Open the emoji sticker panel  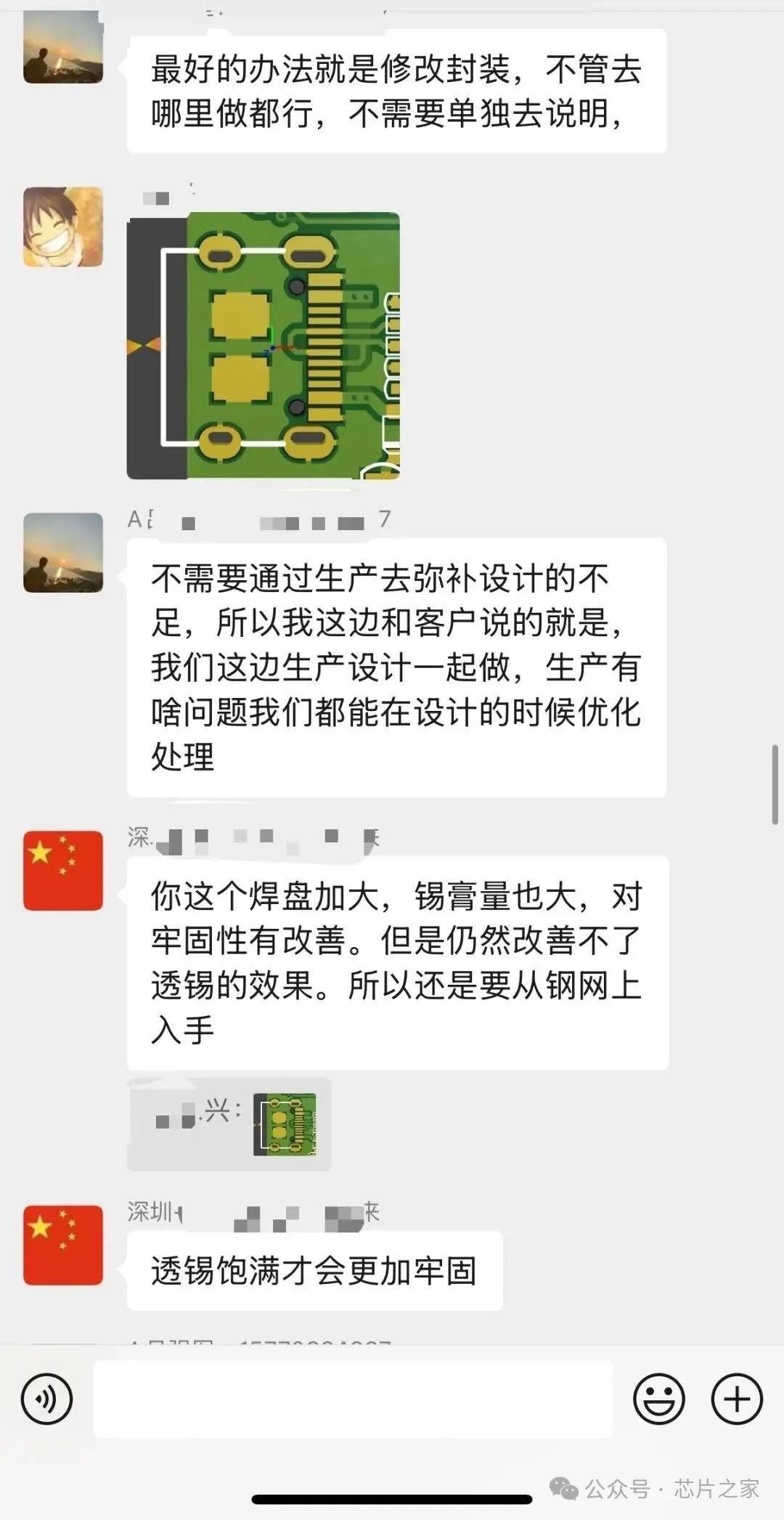click(x=658, y=1399)
